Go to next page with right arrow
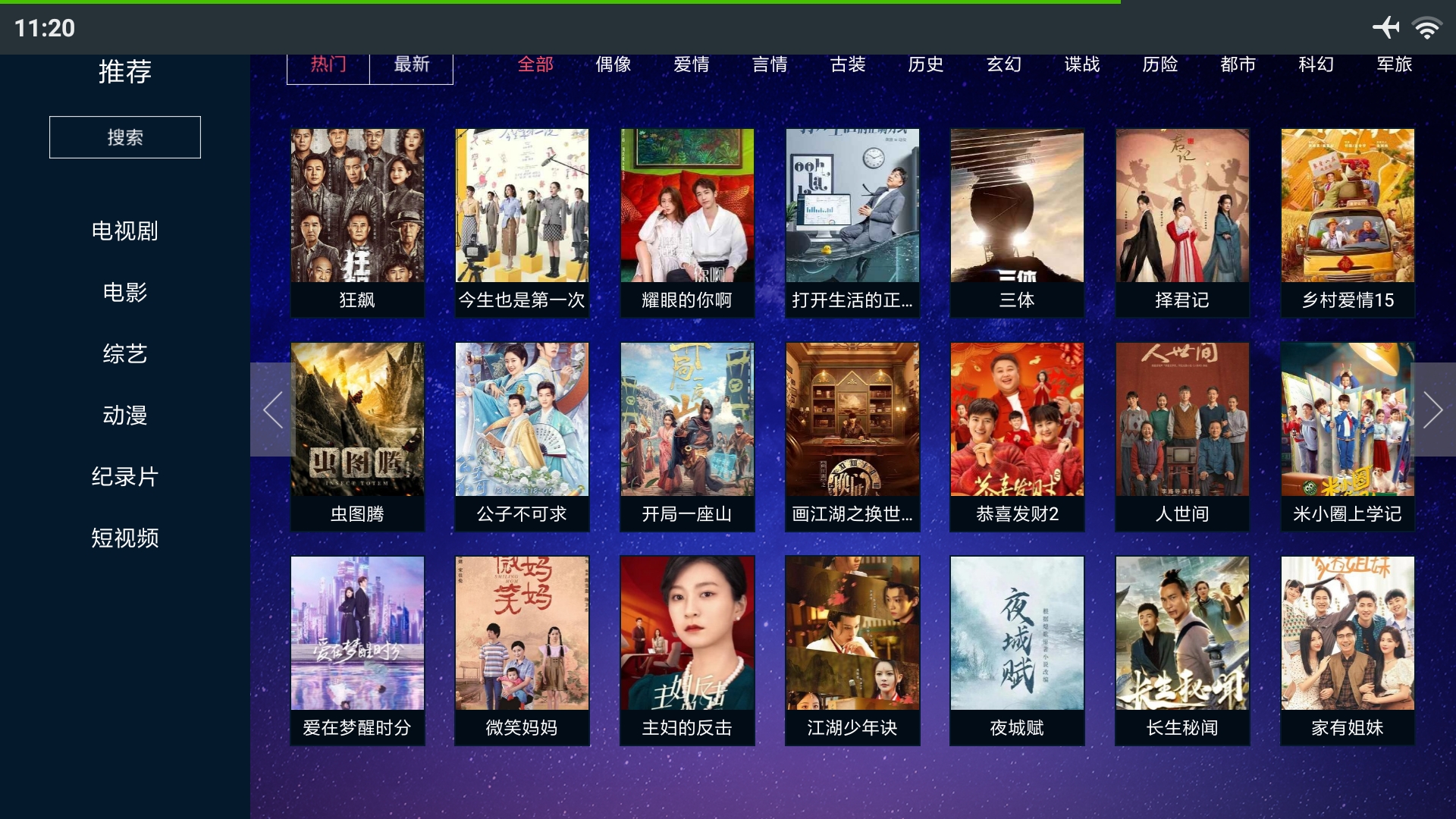 pos(1432,409)
